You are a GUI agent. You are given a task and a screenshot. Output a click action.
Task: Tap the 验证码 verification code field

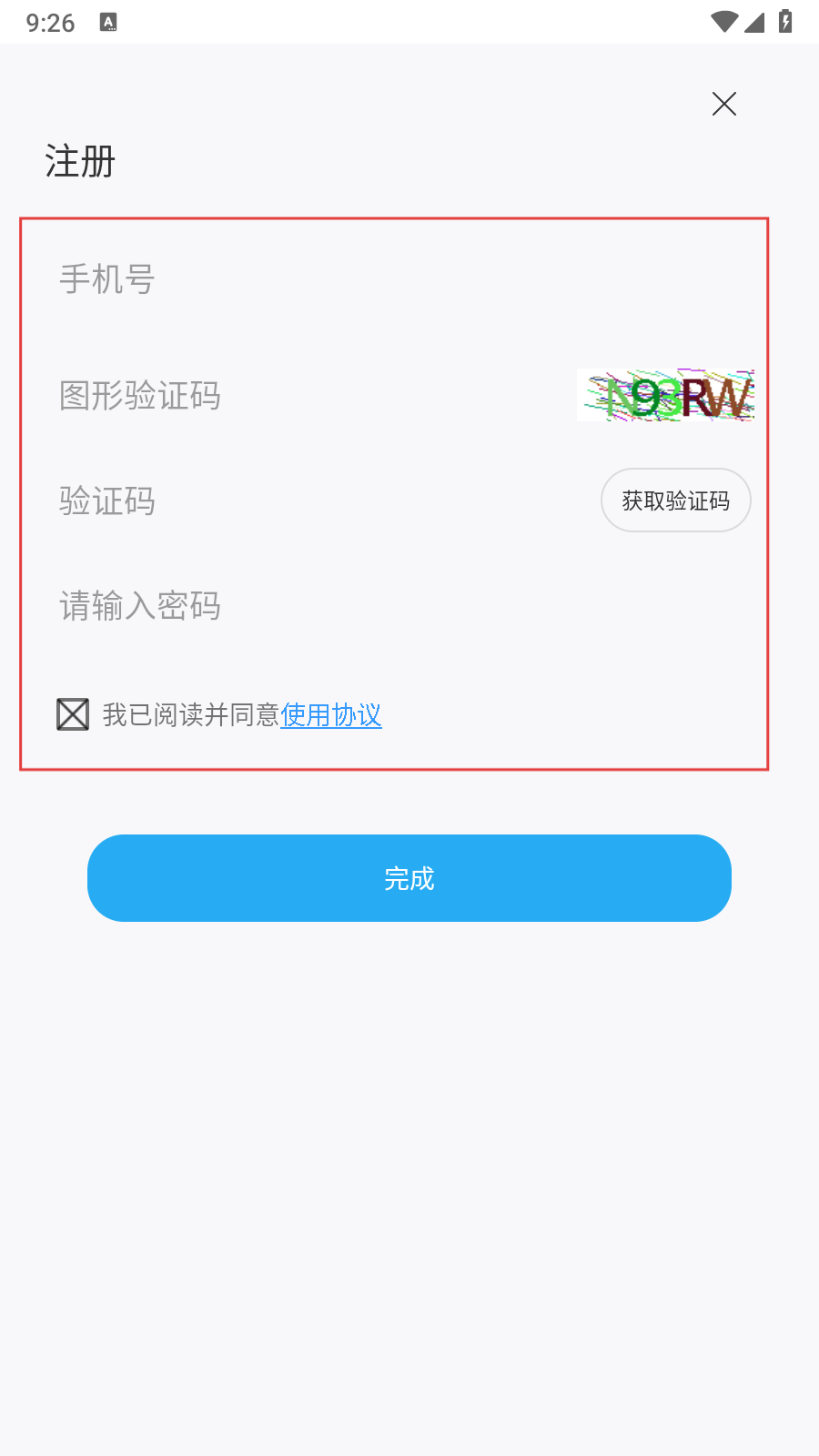point(309,501)
